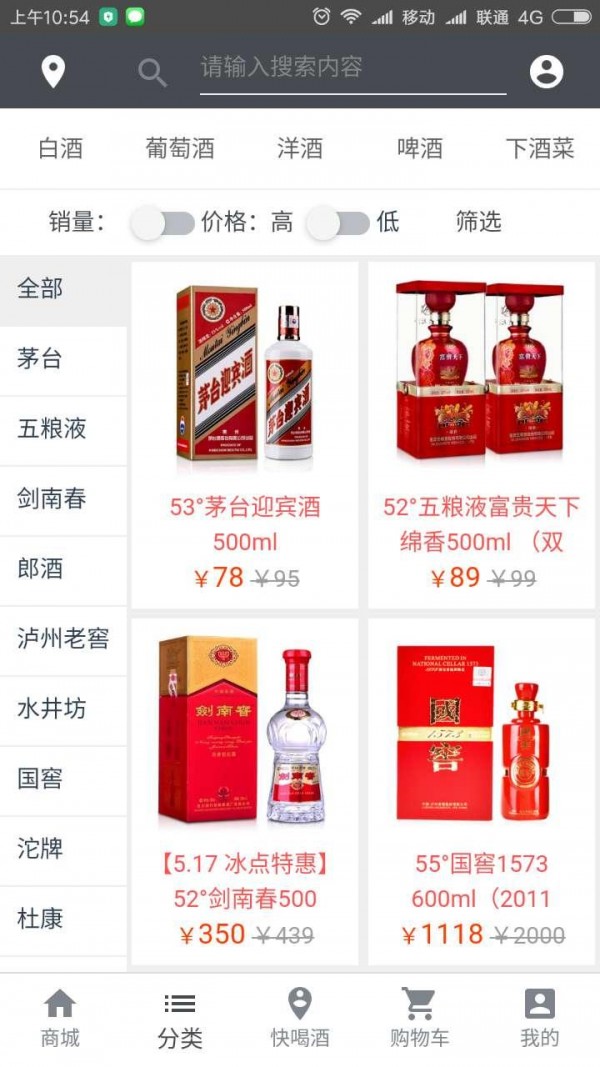Screen dimensions: 600x1067
Task: Tap the search input field
Action: pos(352,69)
